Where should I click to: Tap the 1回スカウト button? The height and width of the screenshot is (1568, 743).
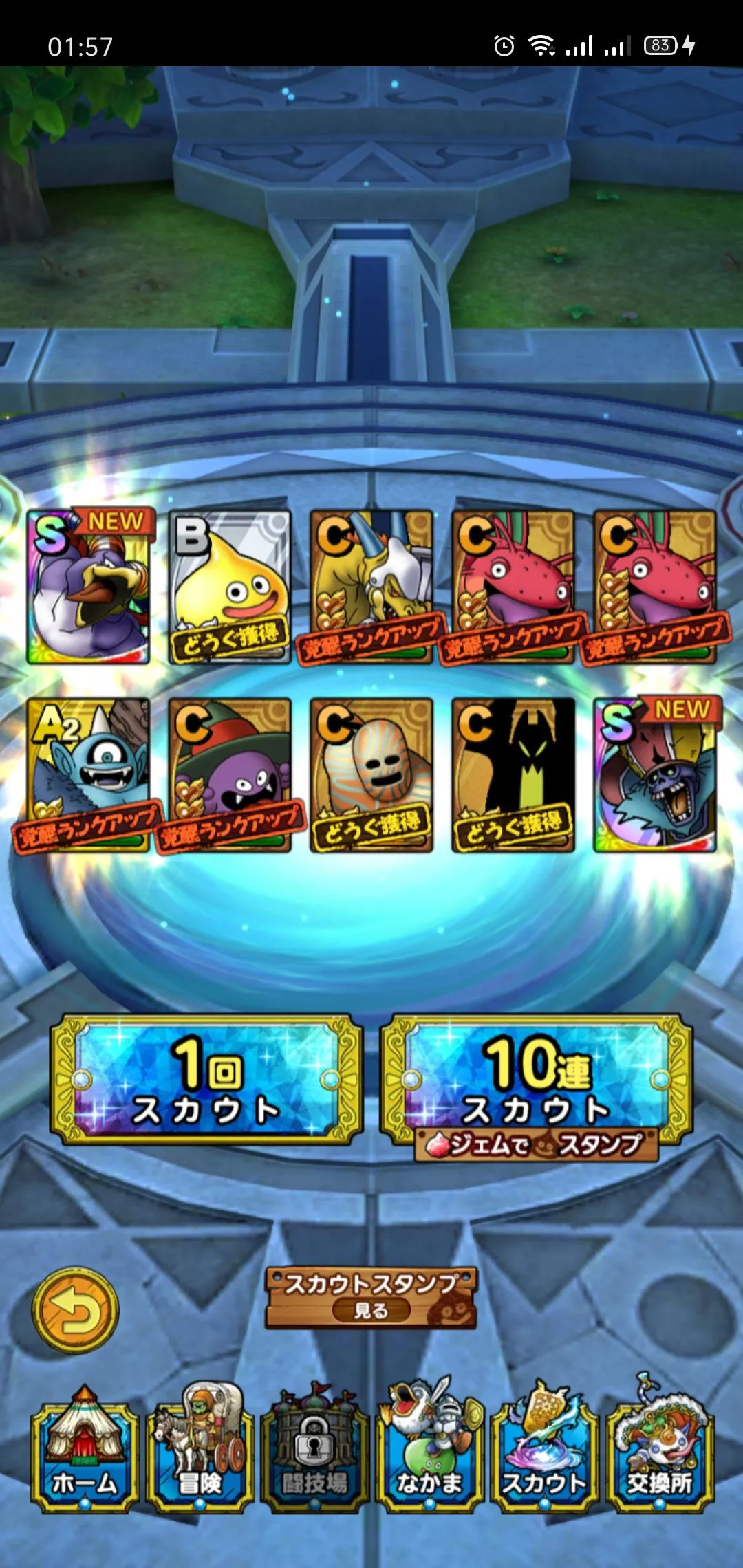point(206,1080)
